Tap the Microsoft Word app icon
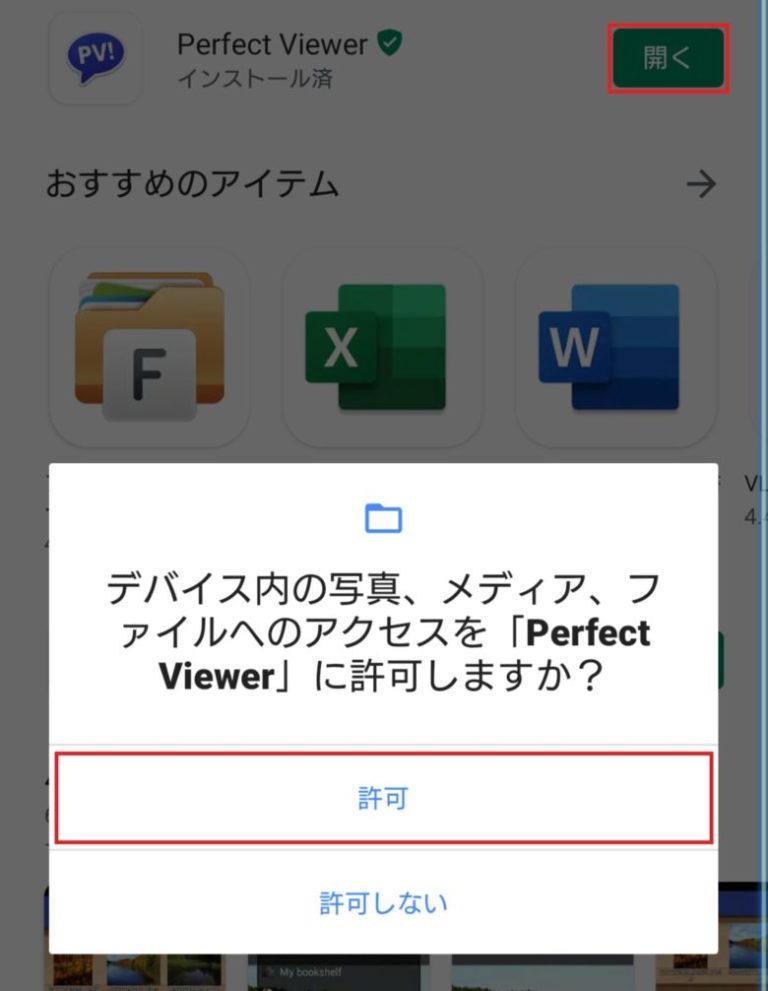The width and height of the screenshot is (768, 991). click(x=617, y=344)
